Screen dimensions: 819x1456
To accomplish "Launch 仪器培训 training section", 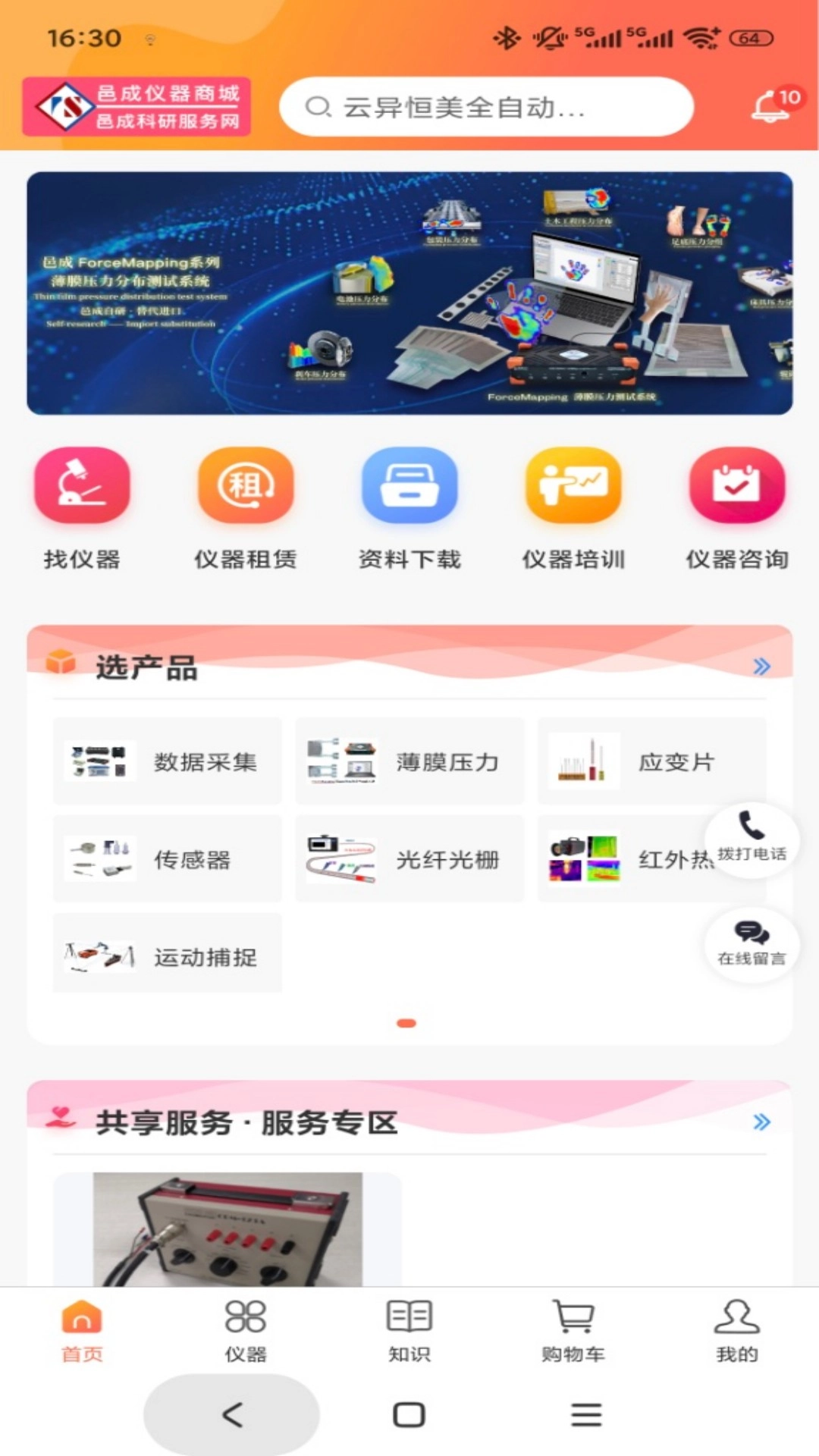I will click(x=573, y=489).
